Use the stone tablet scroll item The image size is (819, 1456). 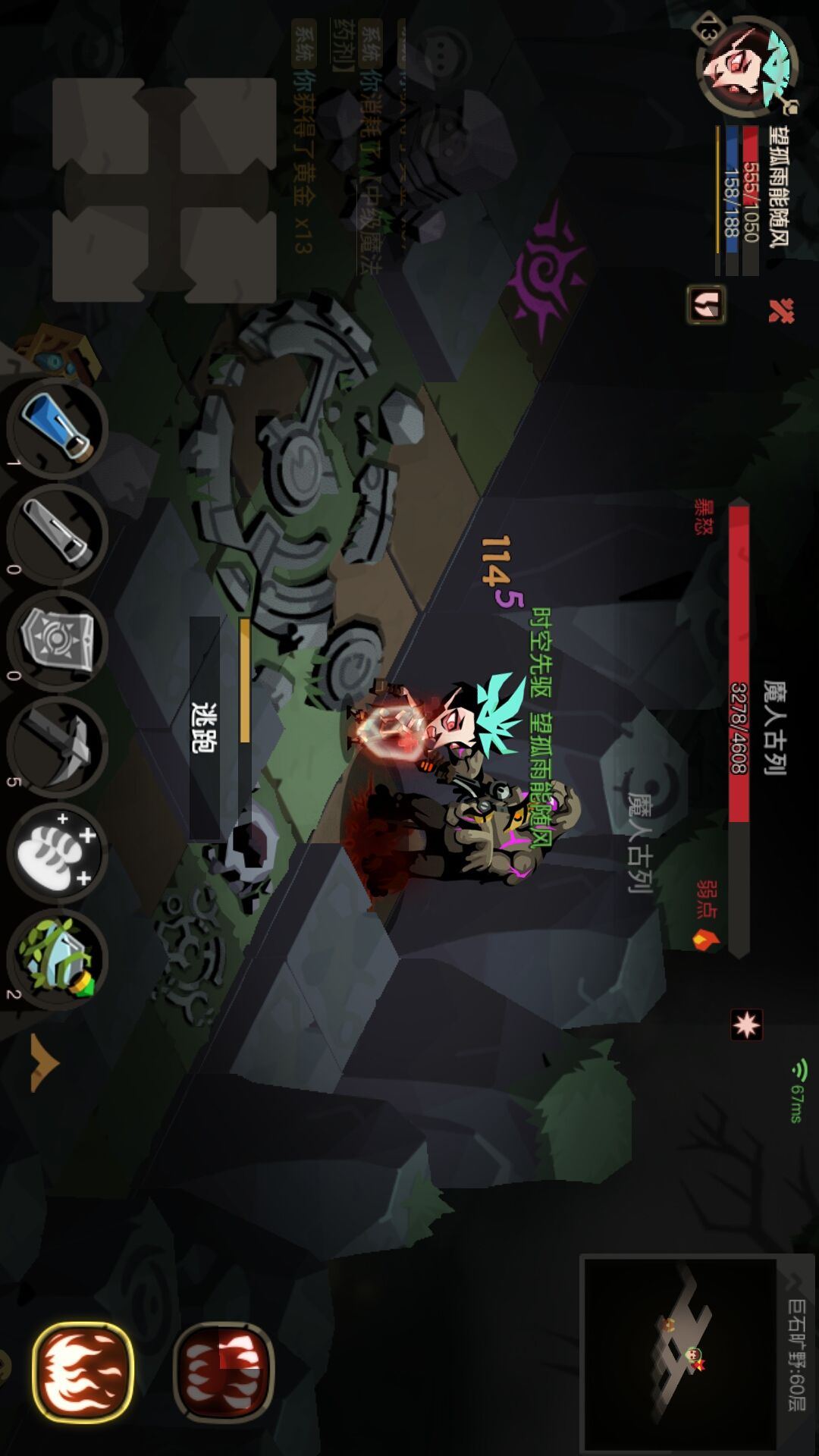pos(57,641)
